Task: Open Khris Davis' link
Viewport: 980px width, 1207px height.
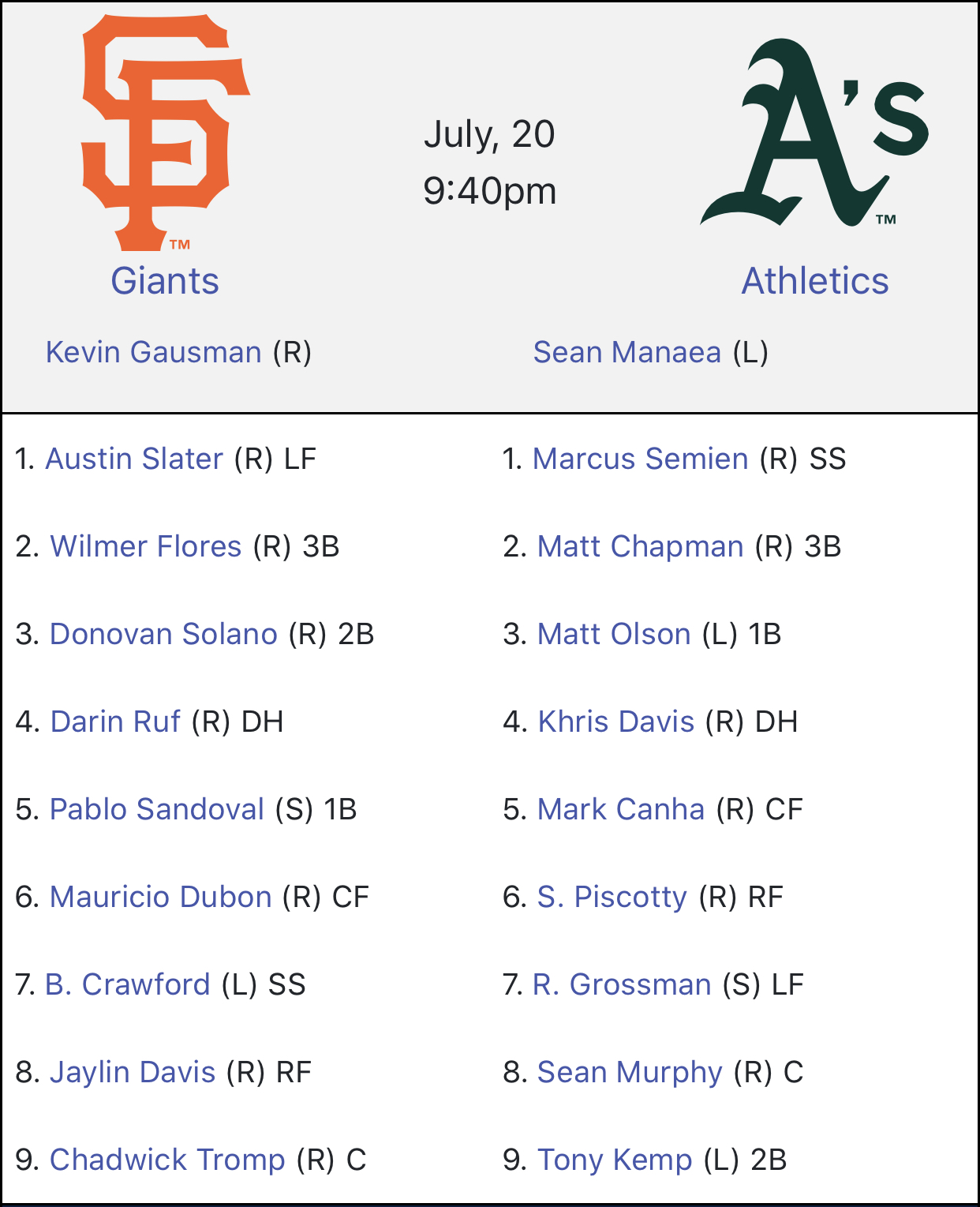Action: point(615,722)
